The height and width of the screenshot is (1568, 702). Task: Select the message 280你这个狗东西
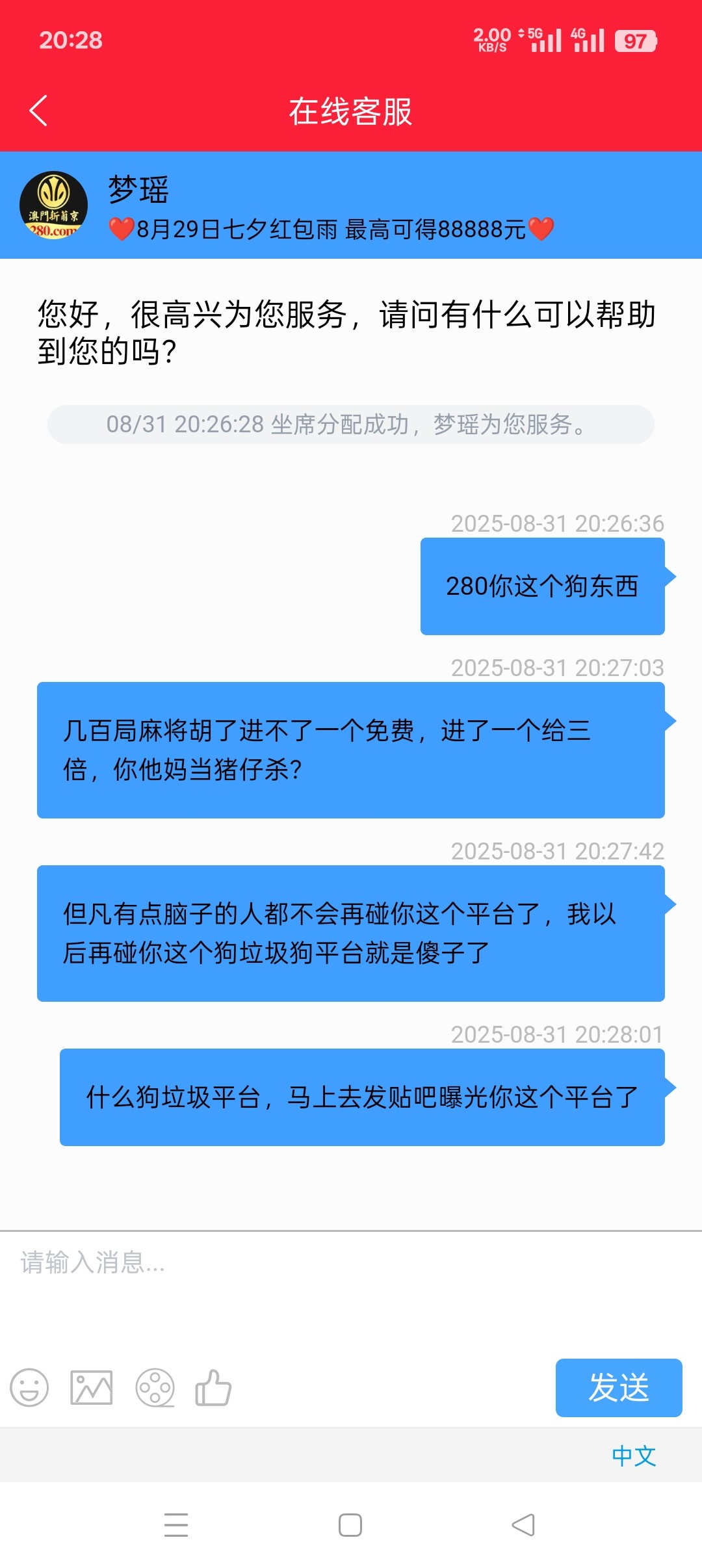click(x=543, y=585)
